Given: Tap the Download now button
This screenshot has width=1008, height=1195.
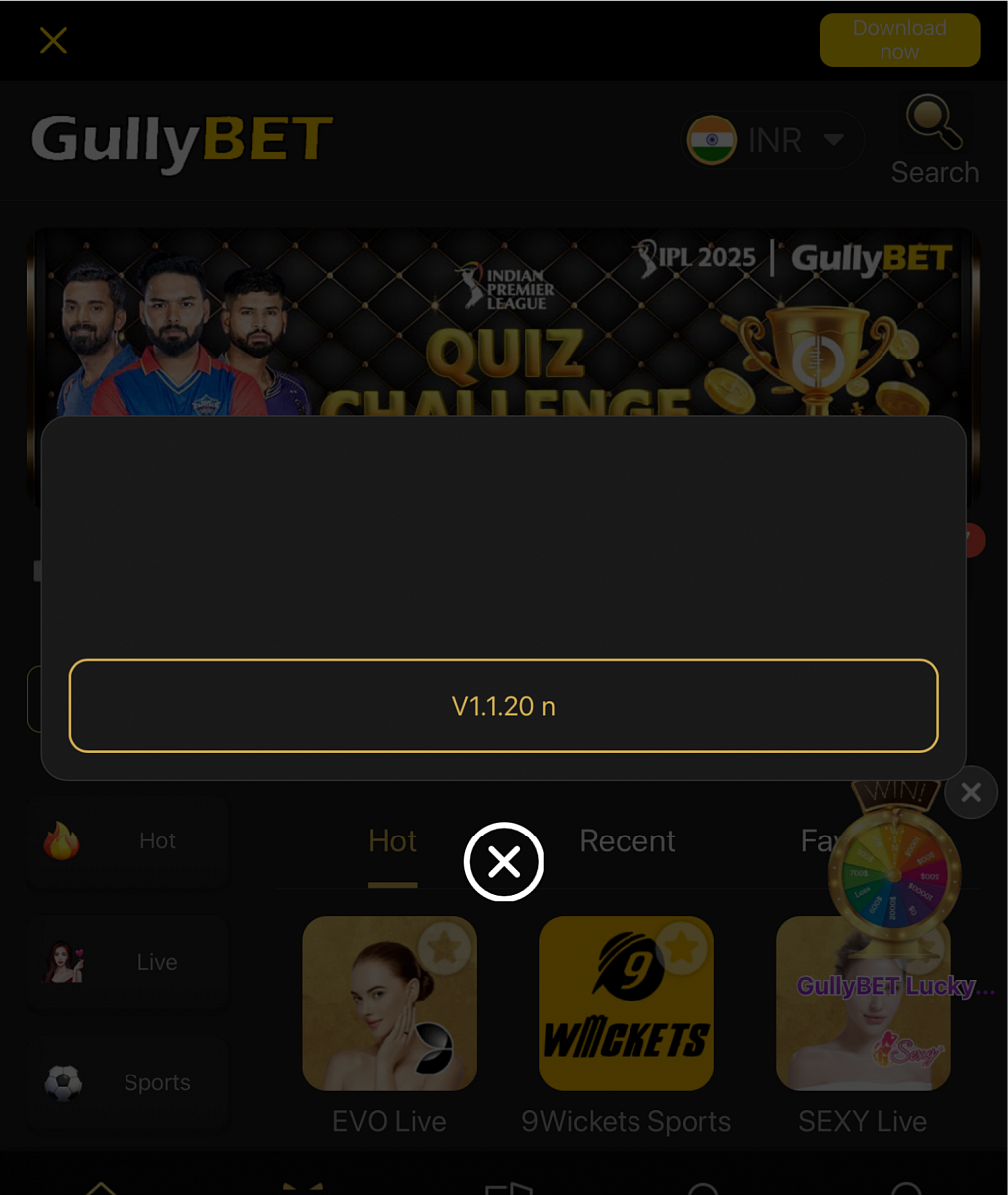Looking at the screenshot, I should (899, 40).
